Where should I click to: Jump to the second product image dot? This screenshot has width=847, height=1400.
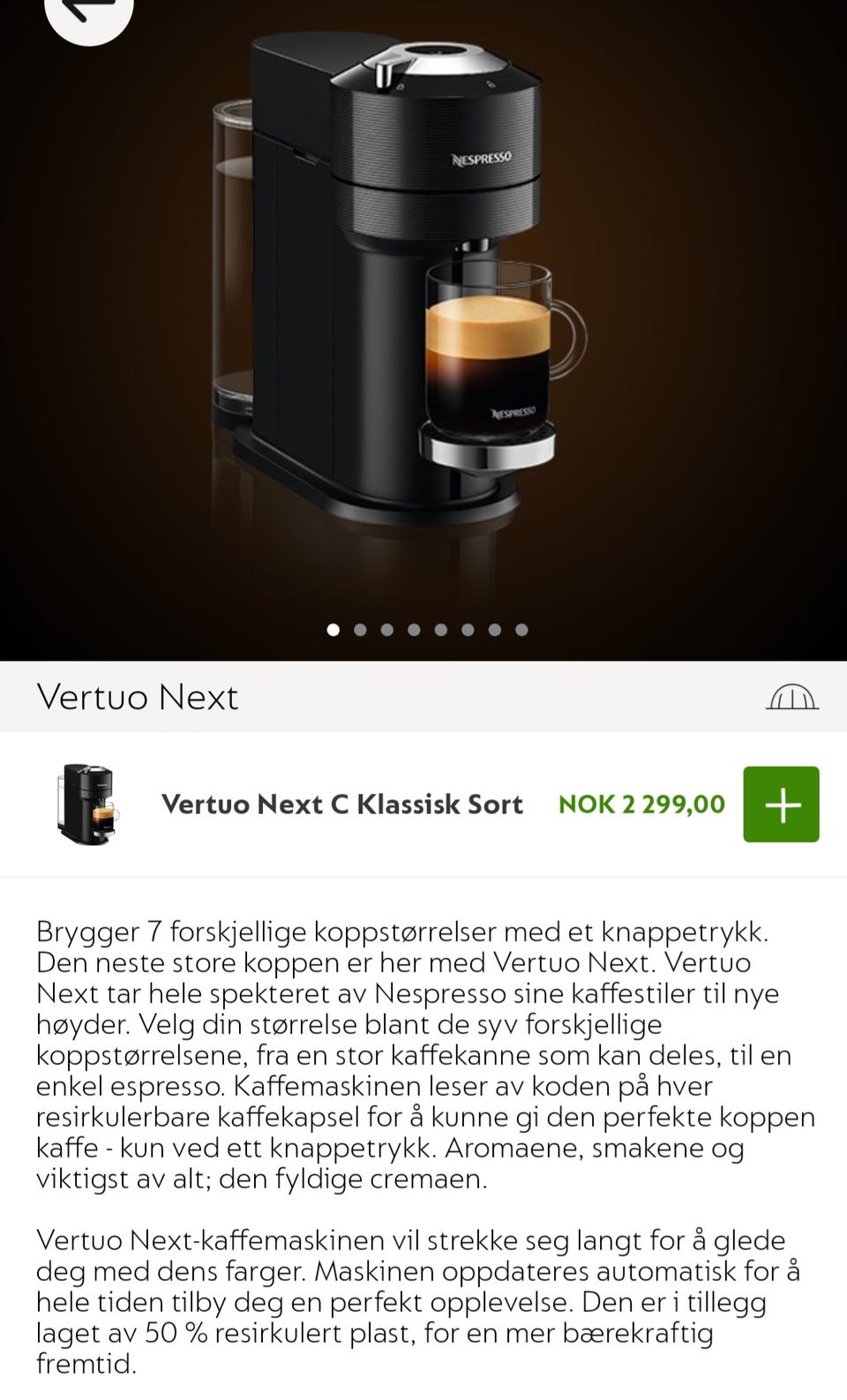[x=360, y=630]
